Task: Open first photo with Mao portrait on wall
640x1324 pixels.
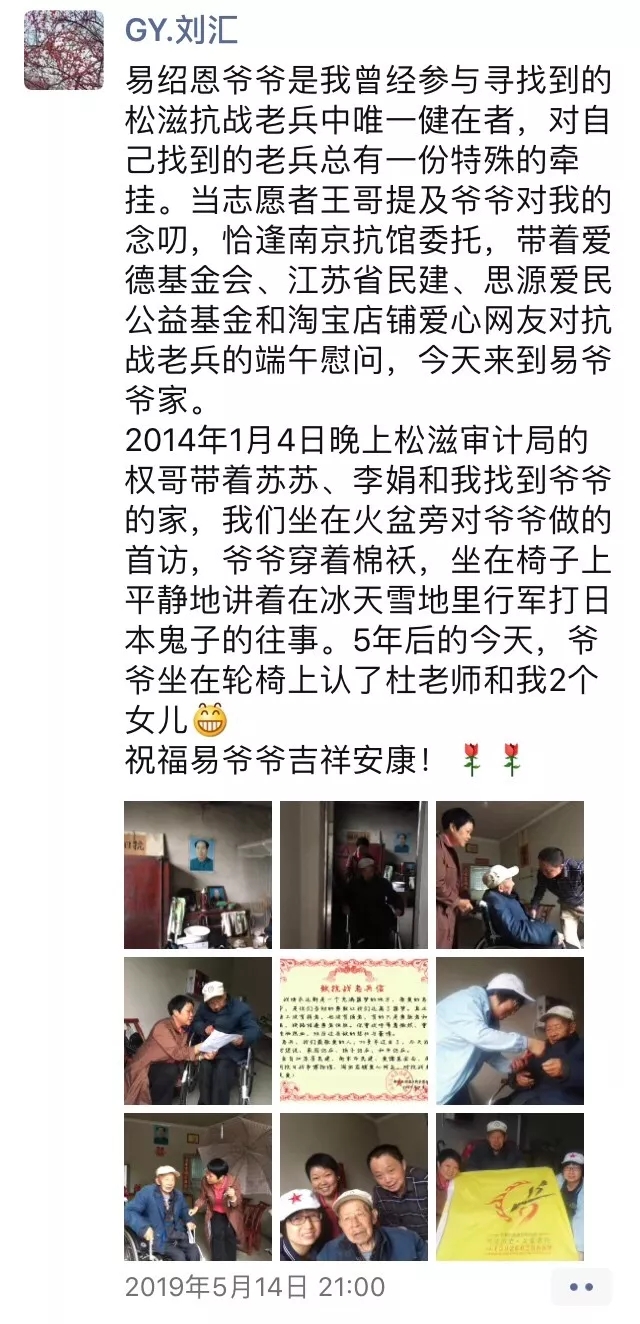Action: 198,874
